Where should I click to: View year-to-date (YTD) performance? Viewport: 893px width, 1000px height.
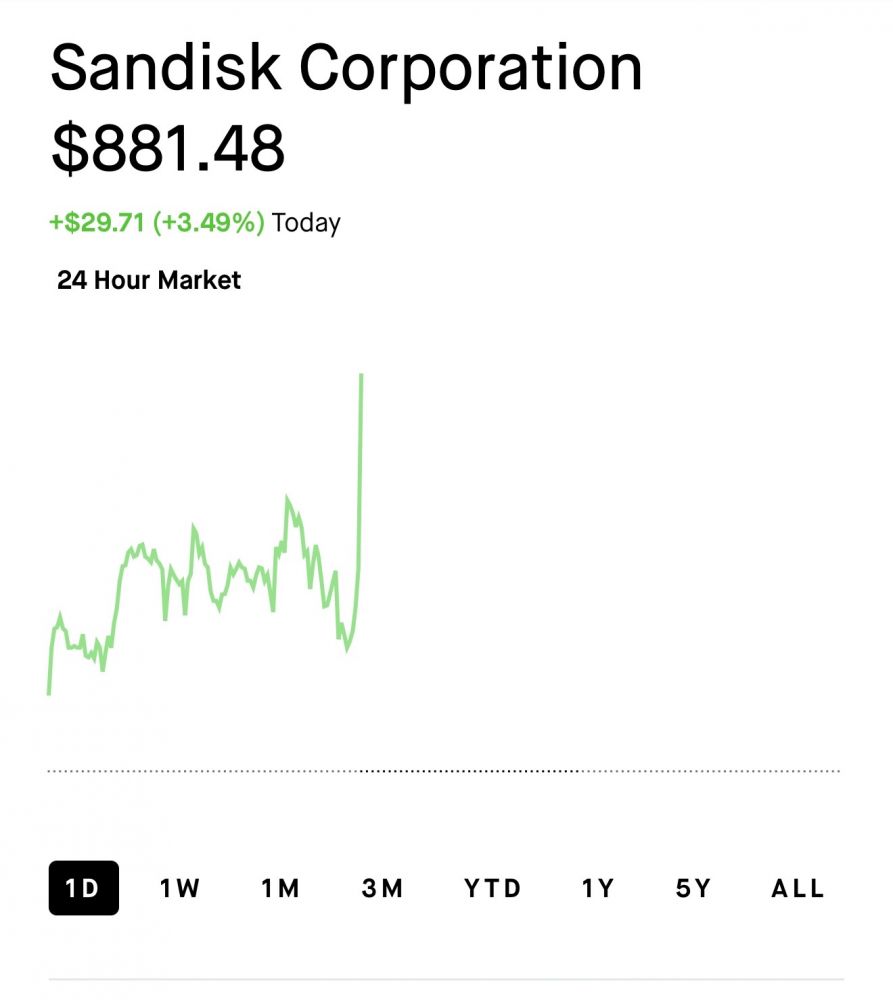[x=493, y=888]
